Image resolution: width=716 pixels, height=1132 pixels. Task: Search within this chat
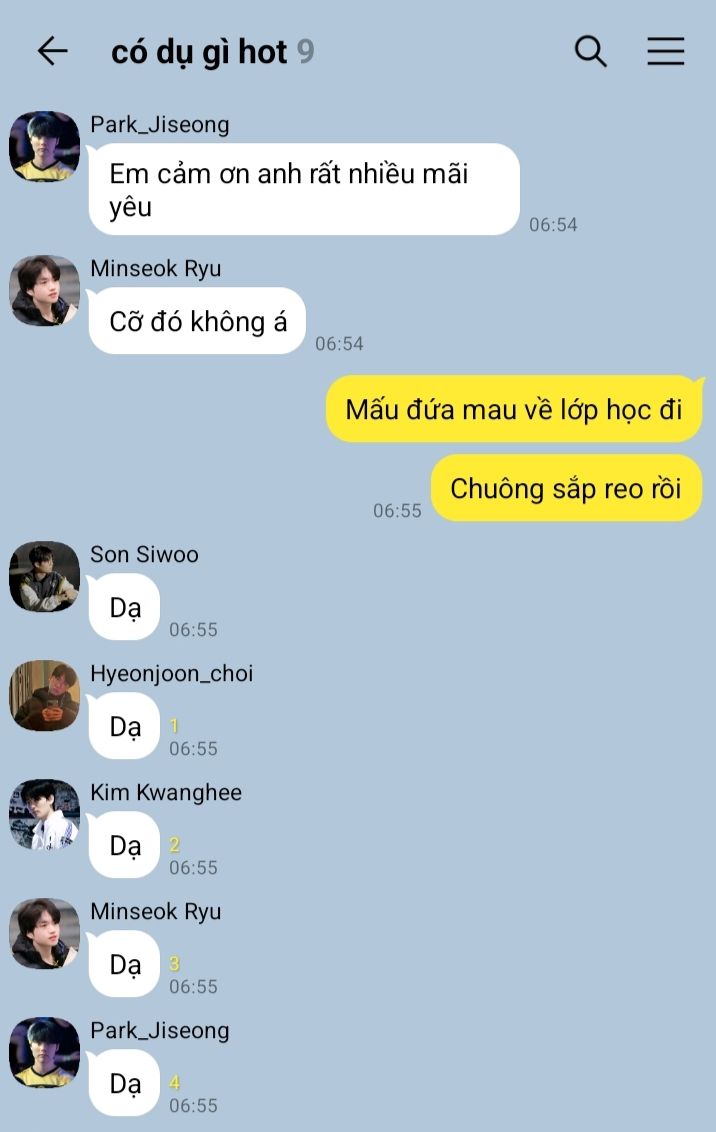pyautogui.click(x=590, y=51)
